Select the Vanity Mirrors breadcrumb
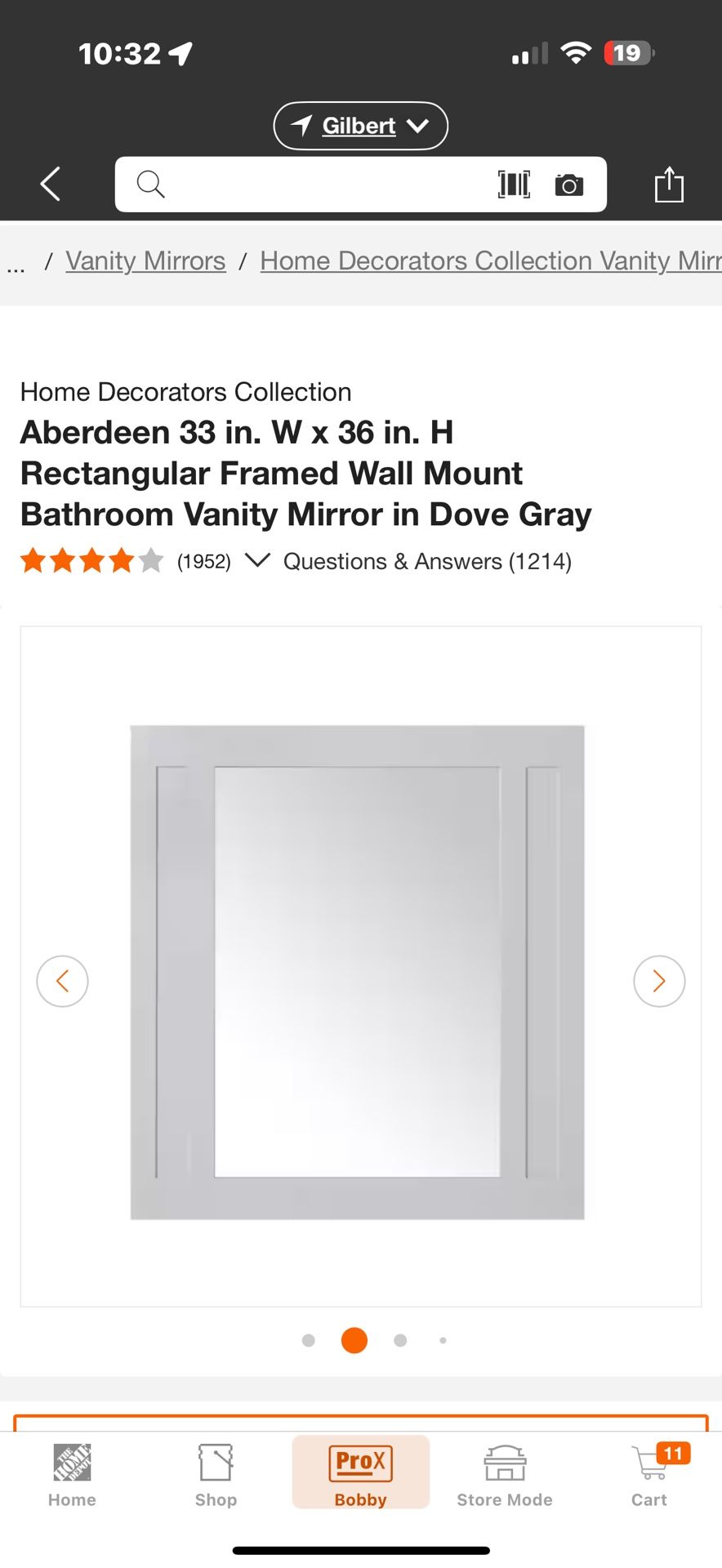Viewport: 722px width, 1568px height. [x=145, y=261]
